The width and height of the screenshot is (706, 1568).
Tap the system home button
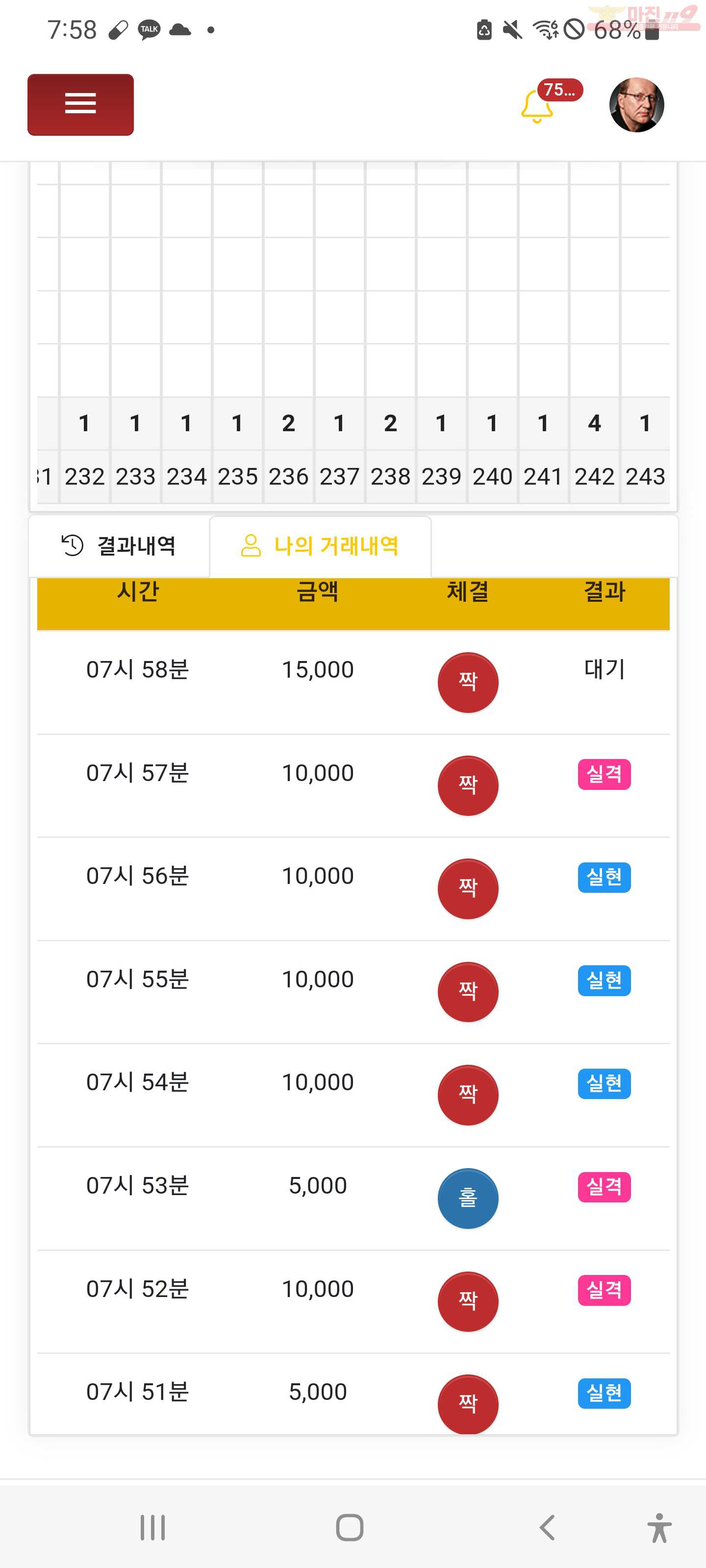pos(350,1527)
